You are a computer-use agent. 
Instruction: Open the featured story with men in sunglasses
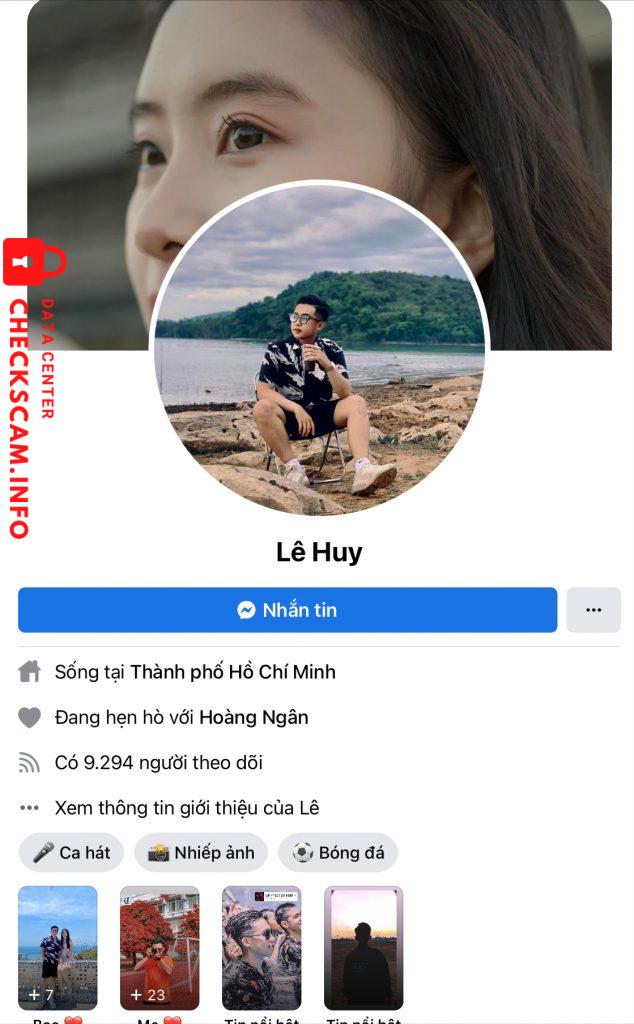pyautogui.click(x=262, y=947)
